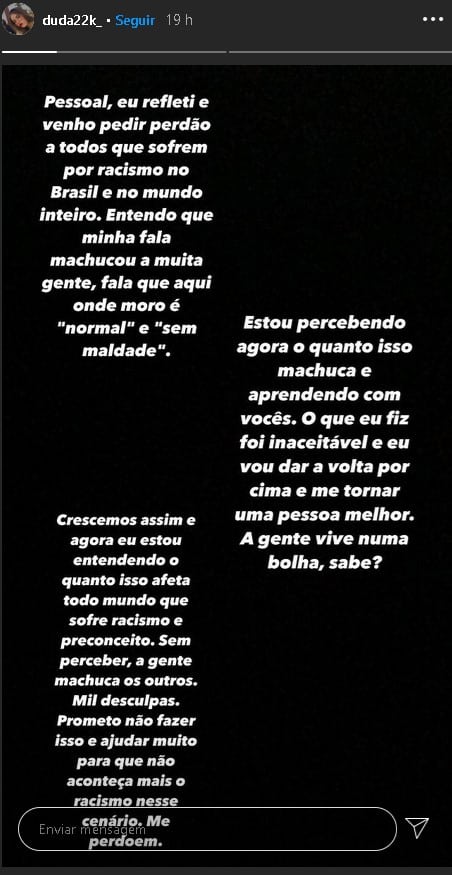
Task: Share story via paper plane icon
Action: click(x=417, y=827)
